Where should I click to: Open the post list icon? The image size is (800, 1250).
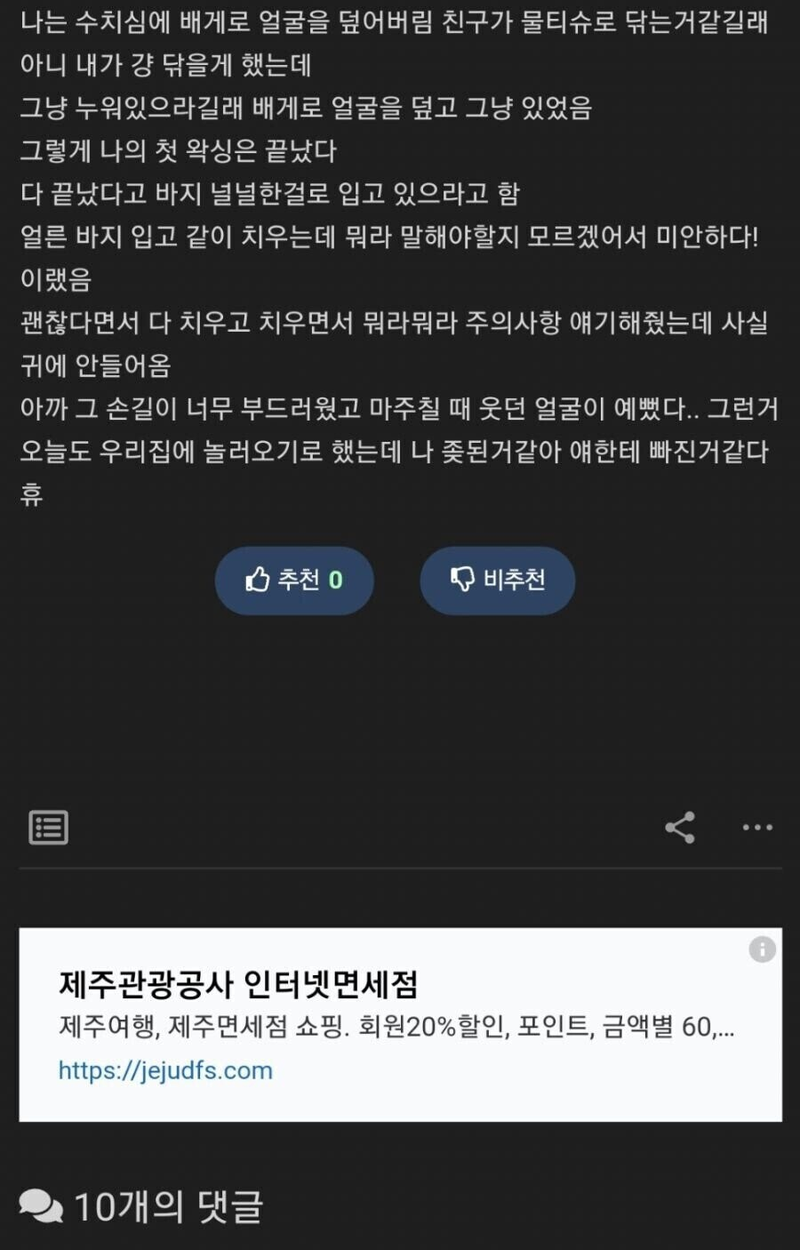click(x=48, y=828)
